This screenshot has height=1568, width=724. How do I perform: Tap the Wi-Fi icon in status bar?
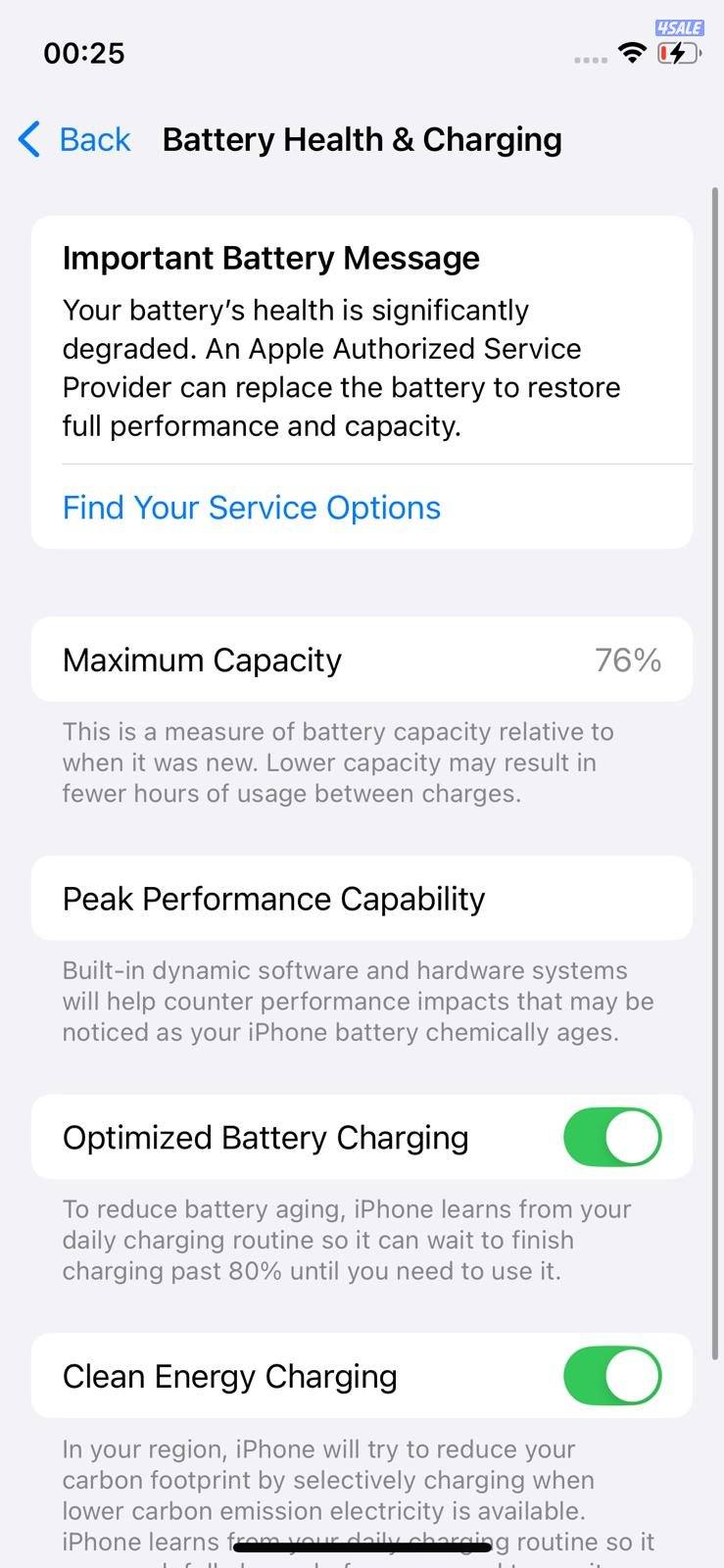(x=633, y=53)
